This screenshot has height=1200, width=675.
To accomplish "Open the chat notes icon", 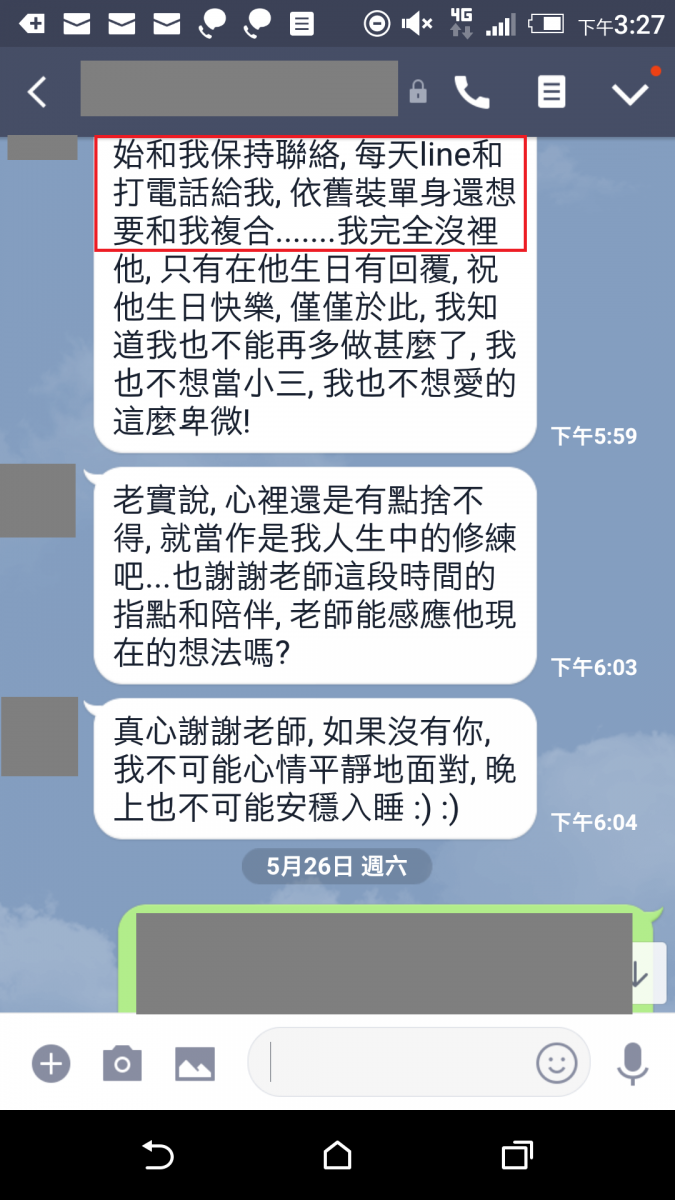I will [x=550, y=92].
